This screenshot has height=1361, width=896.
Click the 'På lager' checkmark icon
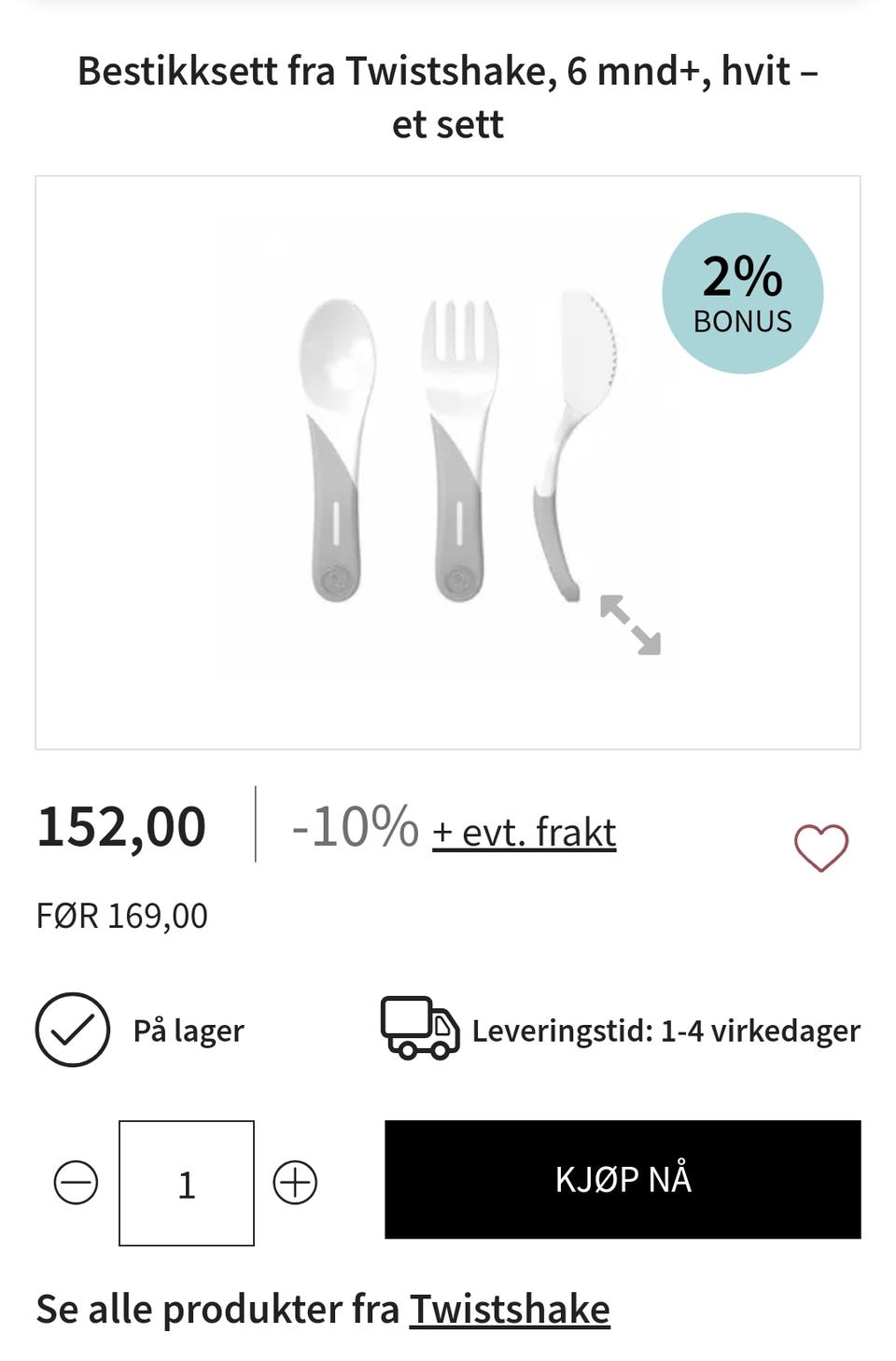[73, 1031]
